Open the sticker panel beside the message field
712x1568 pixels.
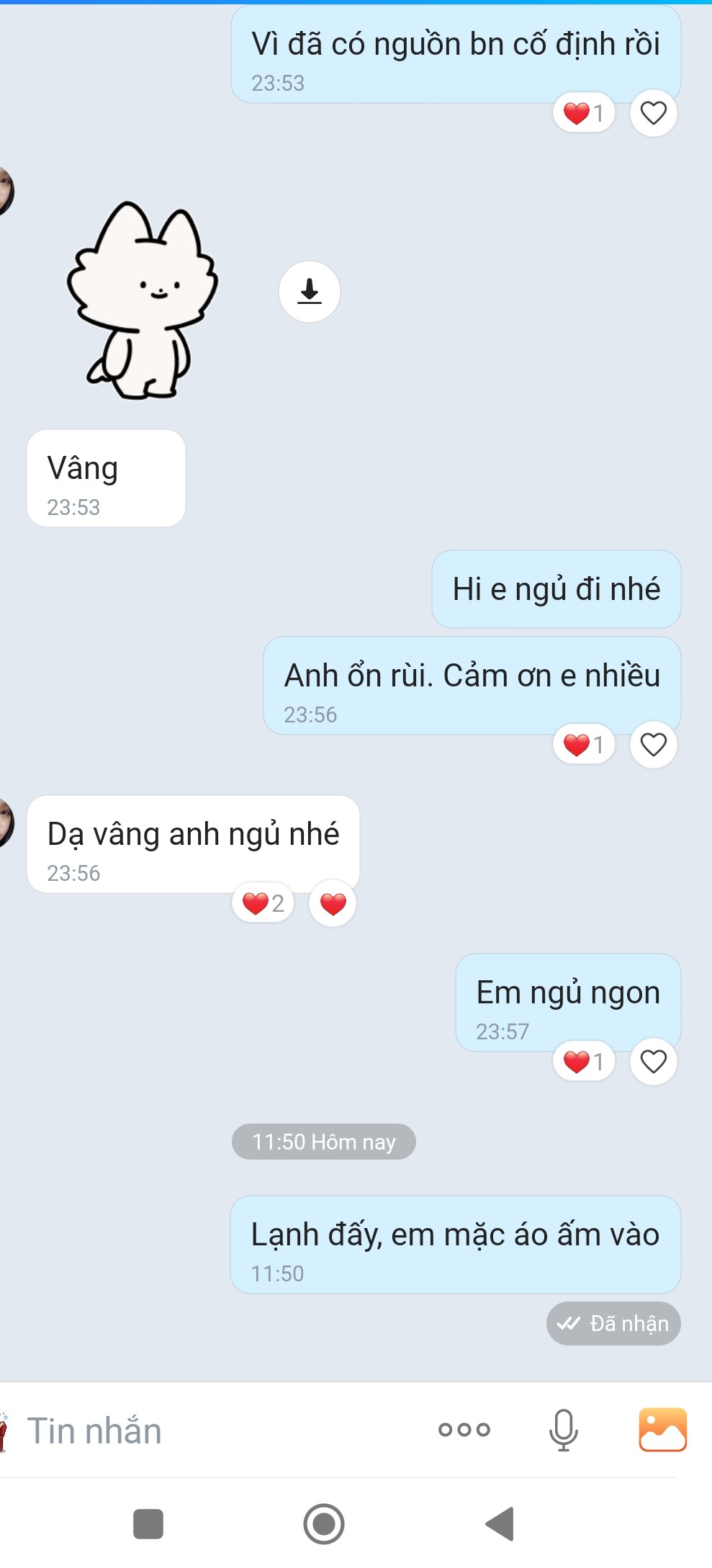(4, 1430)
